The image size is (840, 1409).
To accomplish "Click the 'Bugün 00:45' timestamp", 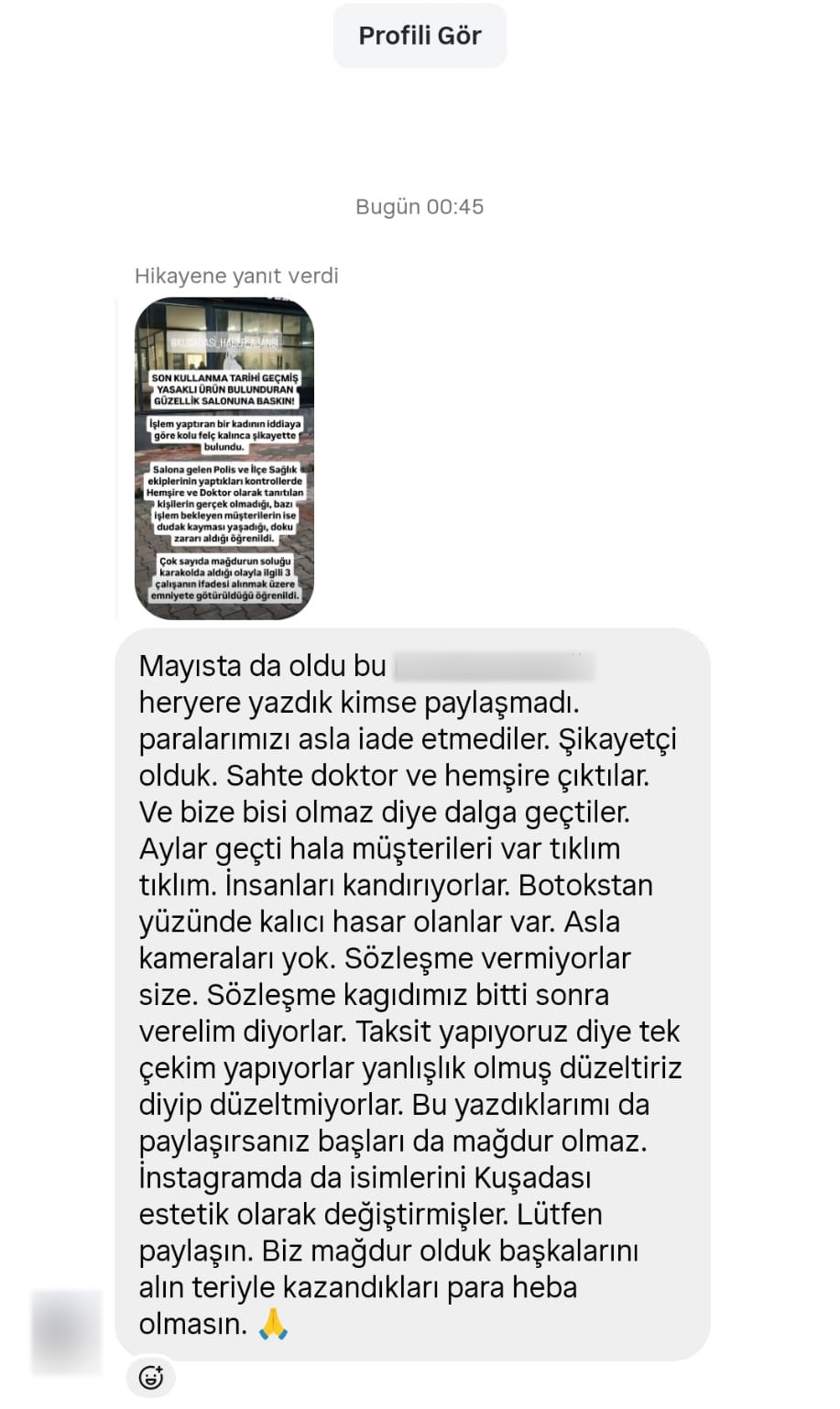I will [x=421, y=207].
